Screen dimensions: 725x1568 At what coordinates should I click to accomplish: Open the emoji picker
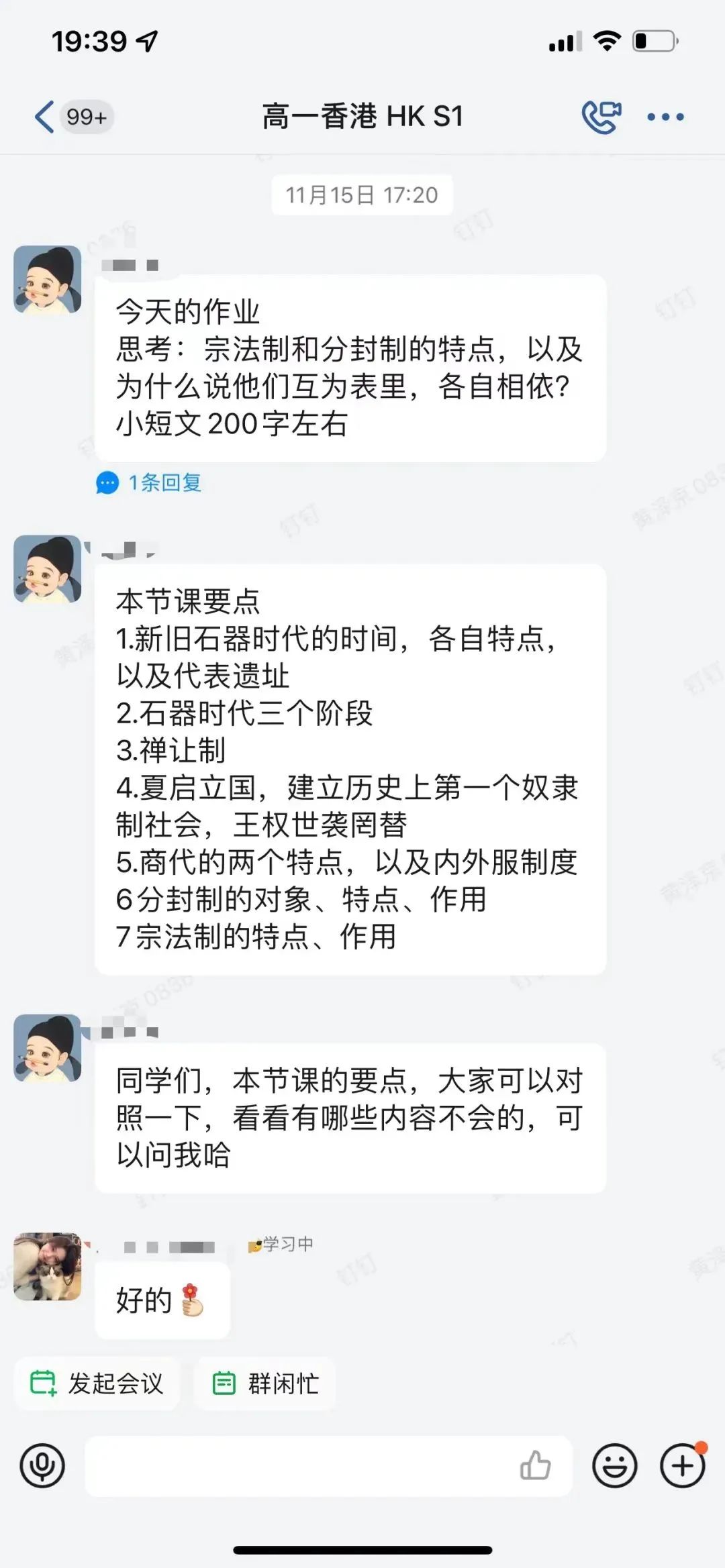click(x=614, y=1466)
